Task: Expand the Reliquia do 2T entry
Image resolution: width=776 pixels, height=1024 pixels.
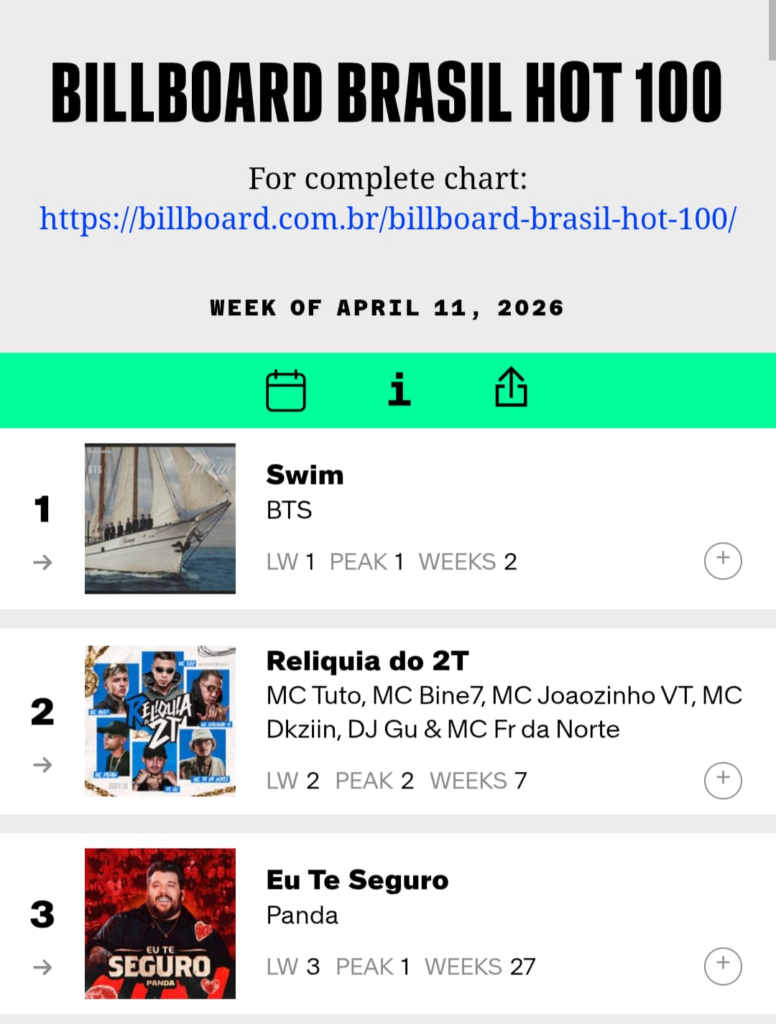Action: [723, 779]
